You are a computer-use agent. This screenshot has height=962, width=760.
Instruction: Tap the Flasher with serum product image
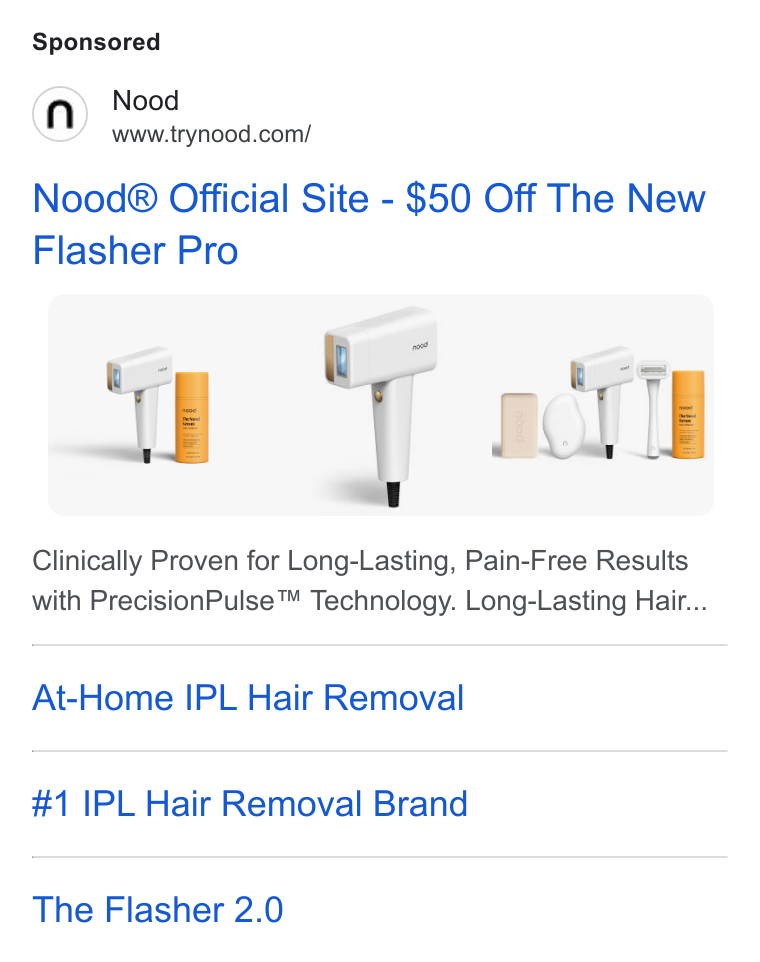159,404
